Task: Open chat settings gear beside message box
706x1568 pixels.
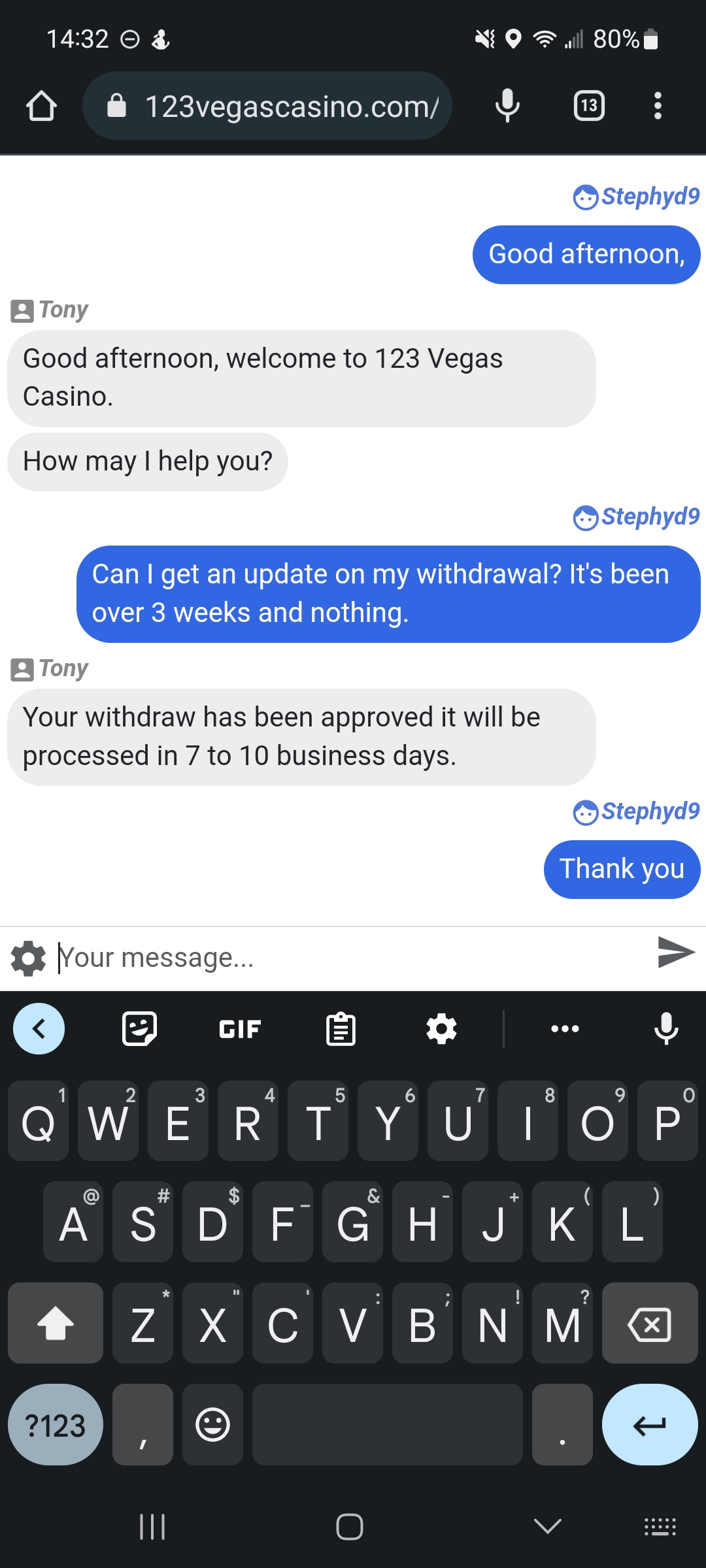Action: click(28, 958)
